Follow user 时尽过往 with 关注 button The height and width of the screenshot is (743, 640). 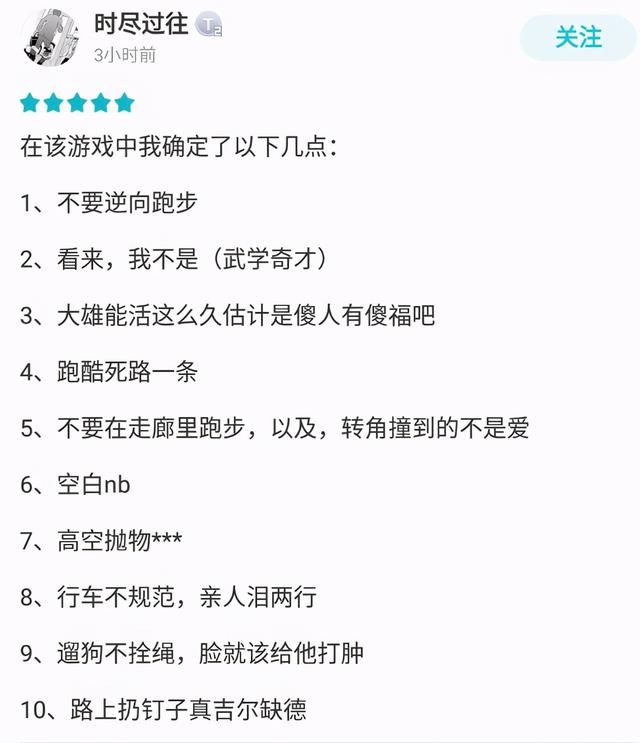(x=578, y=38)
